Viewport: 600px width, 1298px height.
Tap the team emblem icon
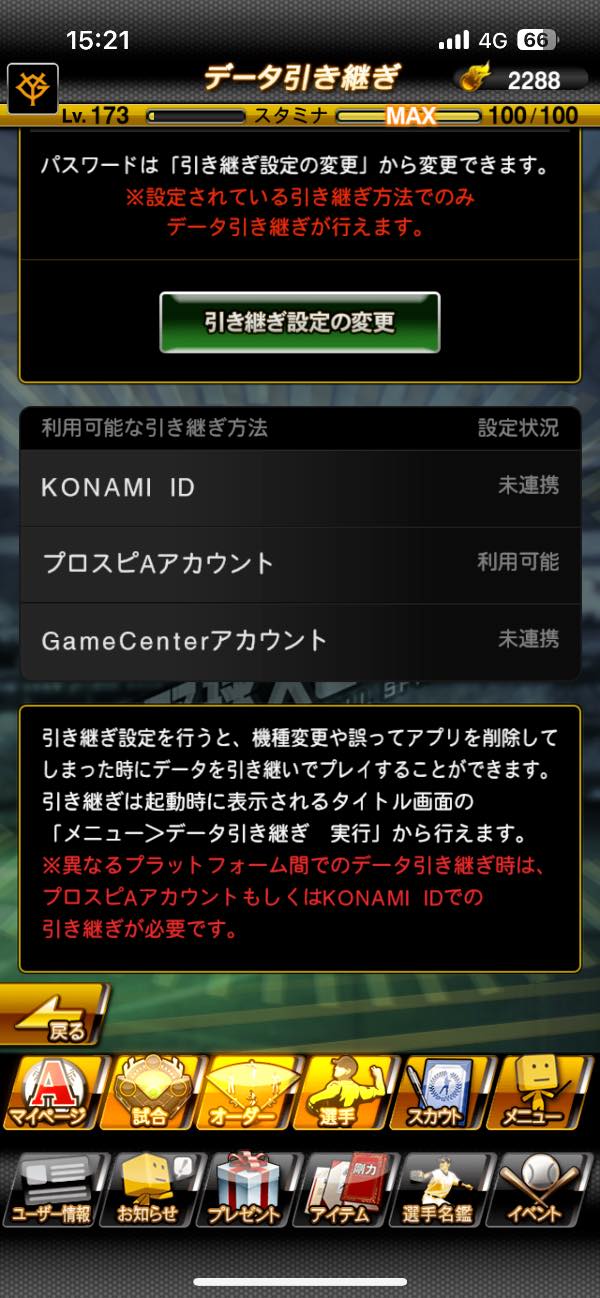(33, 88)
